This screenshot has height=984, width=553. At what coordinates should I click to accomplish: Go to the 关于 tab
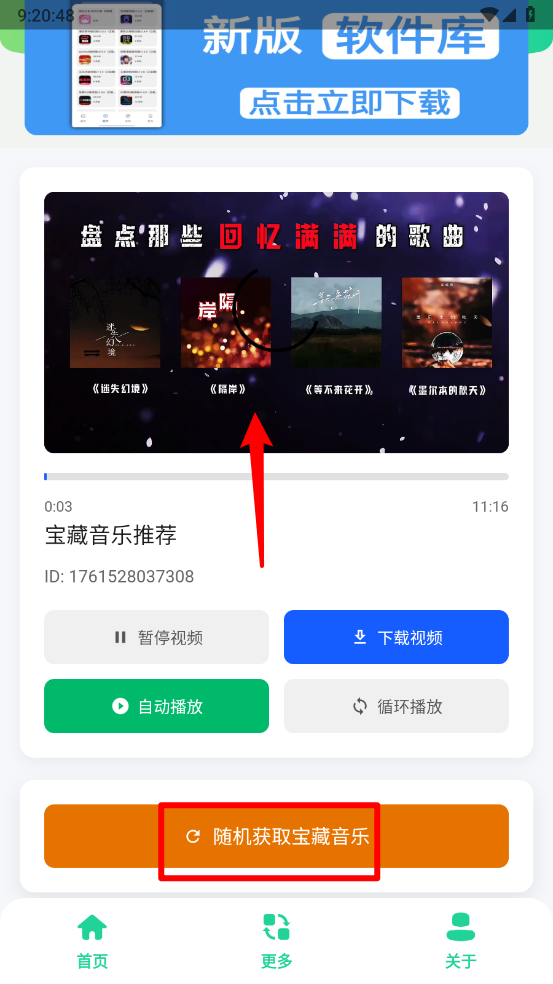click(x=461, y=941)
